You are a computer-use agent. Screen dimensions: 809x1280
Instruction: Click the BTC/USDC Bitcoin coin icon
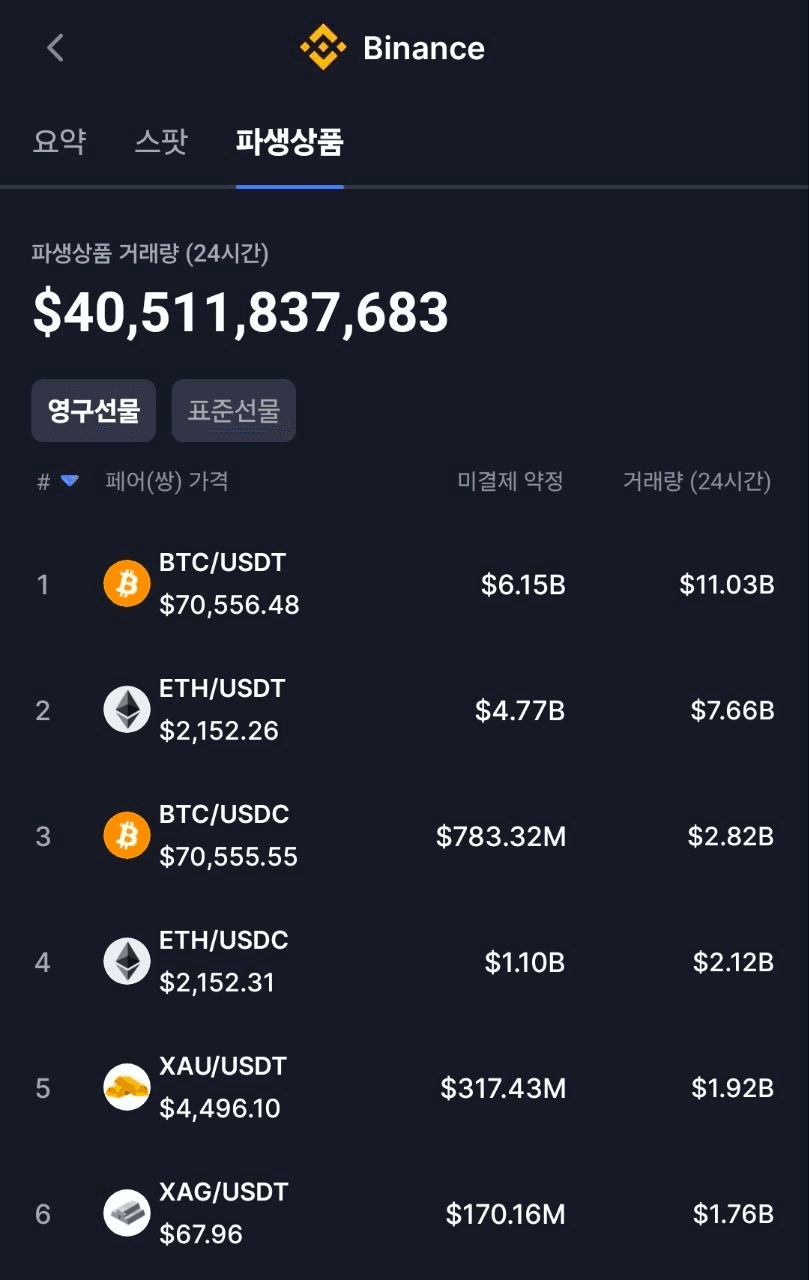coord(126,835)
